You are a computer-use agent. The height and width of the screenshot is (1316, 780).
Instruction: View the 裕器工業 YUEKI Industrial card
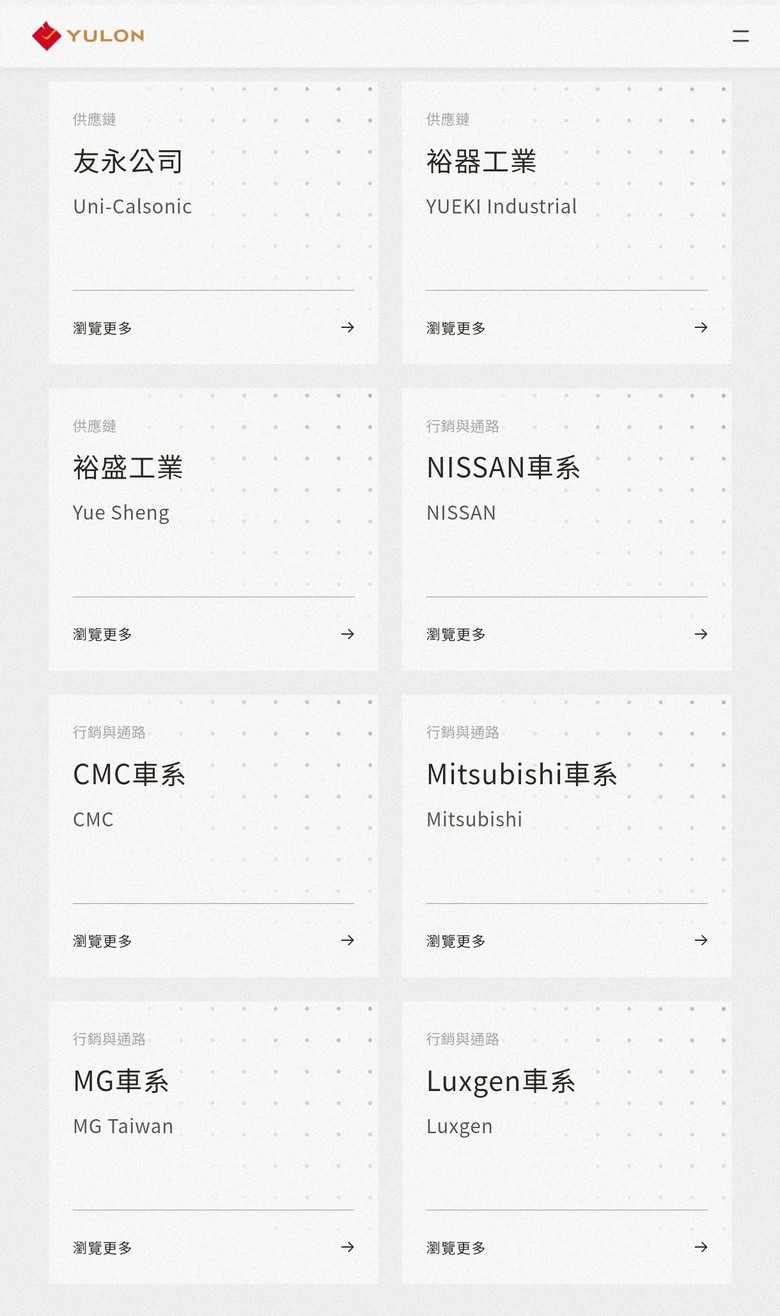point(566,223)
